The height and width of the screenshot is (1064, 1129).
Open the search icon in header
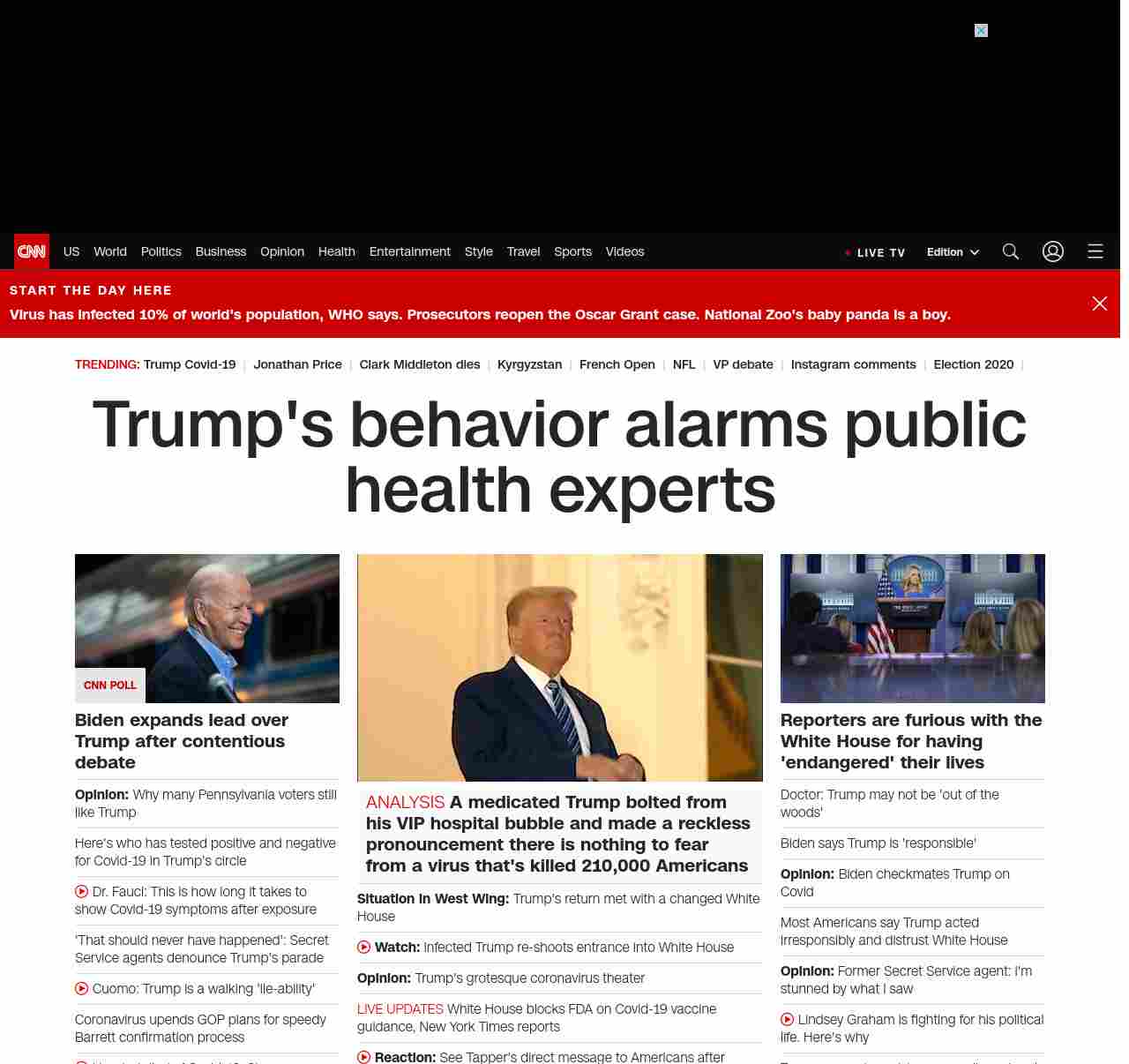(1011, 251)
